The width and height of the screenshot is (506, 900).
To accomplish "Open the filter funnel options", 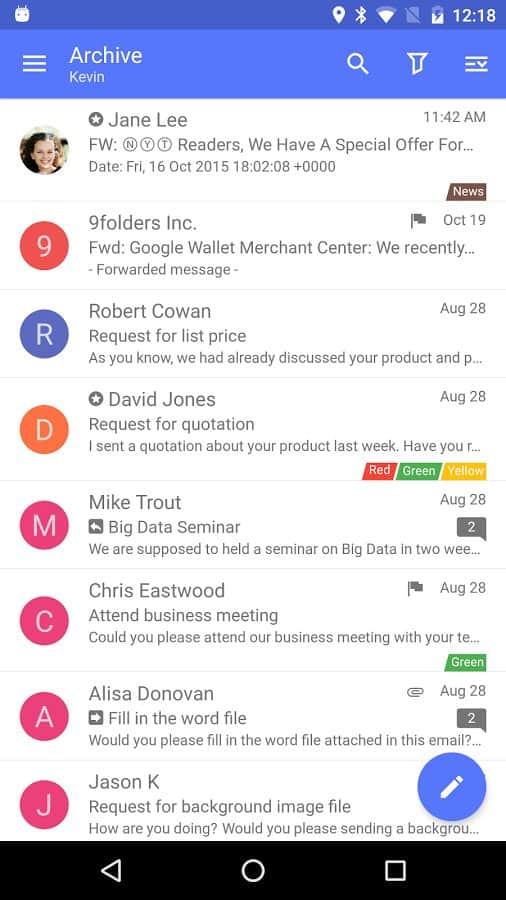I will (x=418, y=64).
